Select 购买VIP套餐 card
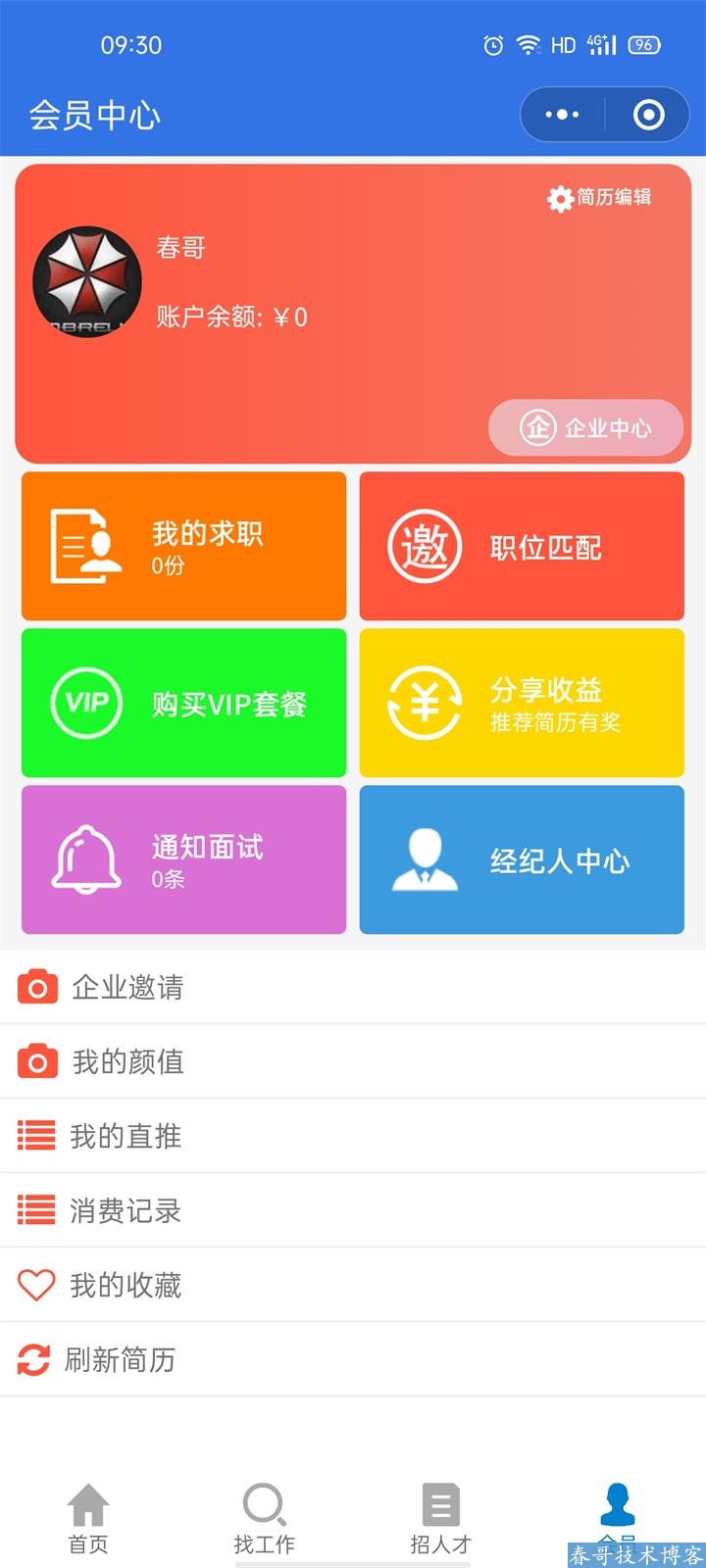706x1568 pixels. tap(183, 703)
